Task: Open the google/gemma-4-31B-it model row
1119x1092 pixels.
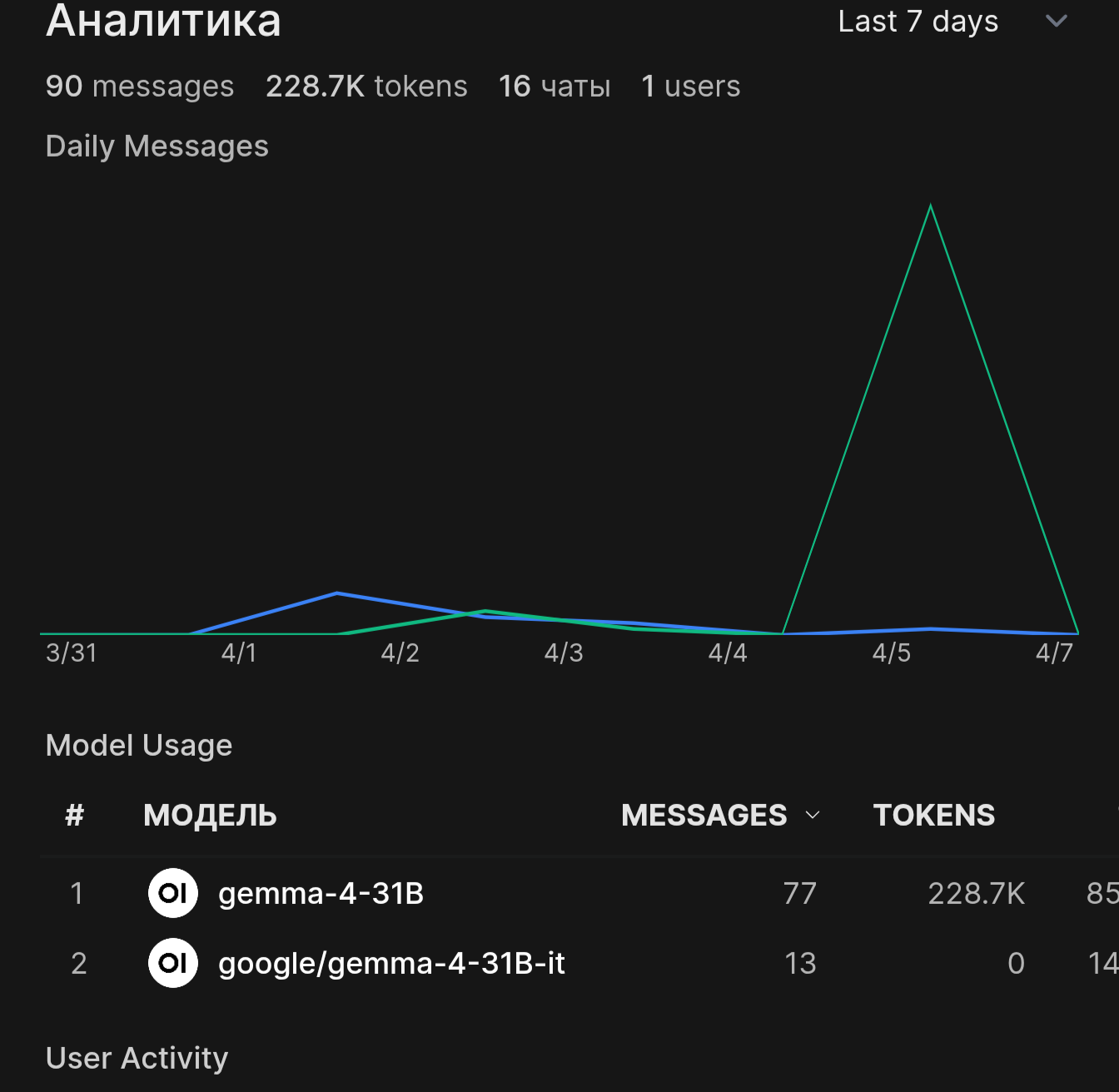Action: 579,963
